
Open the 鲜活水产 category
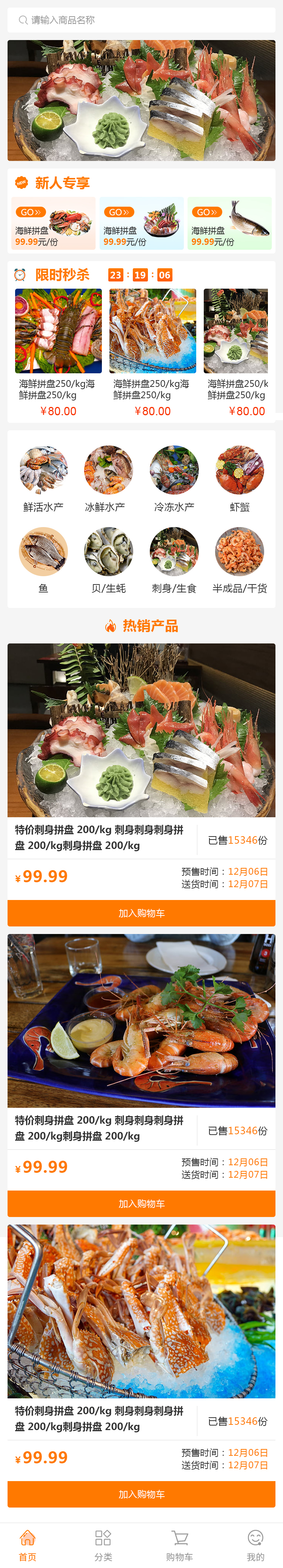[43, 478]
